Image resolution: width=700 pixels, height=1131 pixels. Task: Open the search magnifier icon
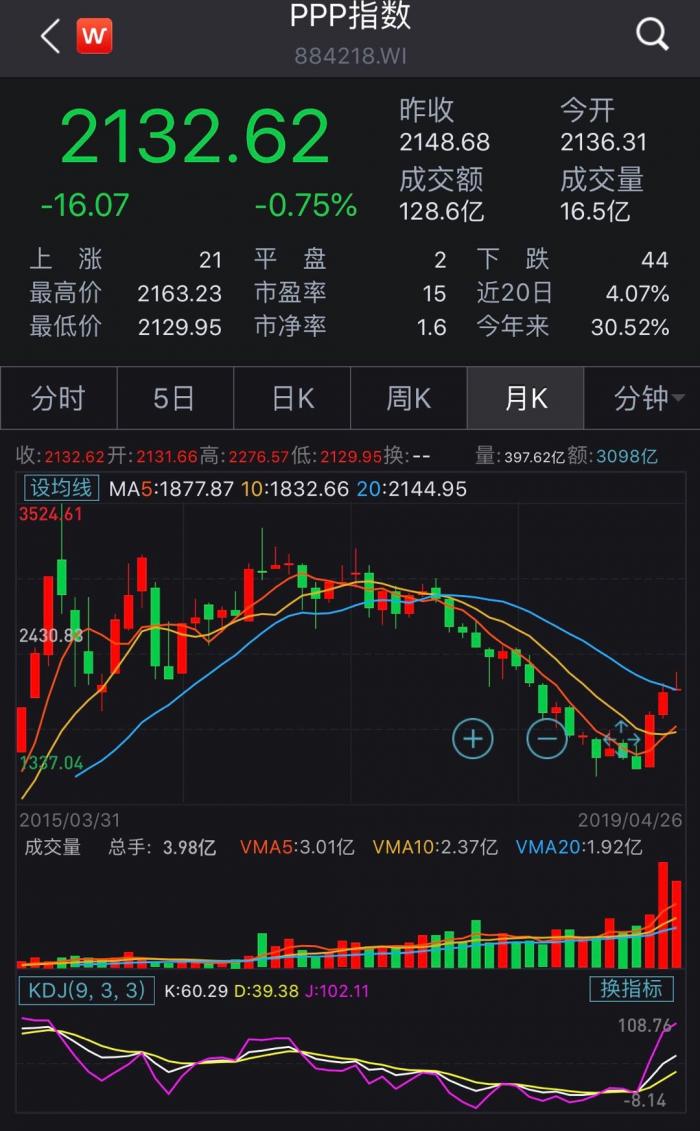(652, 35)
